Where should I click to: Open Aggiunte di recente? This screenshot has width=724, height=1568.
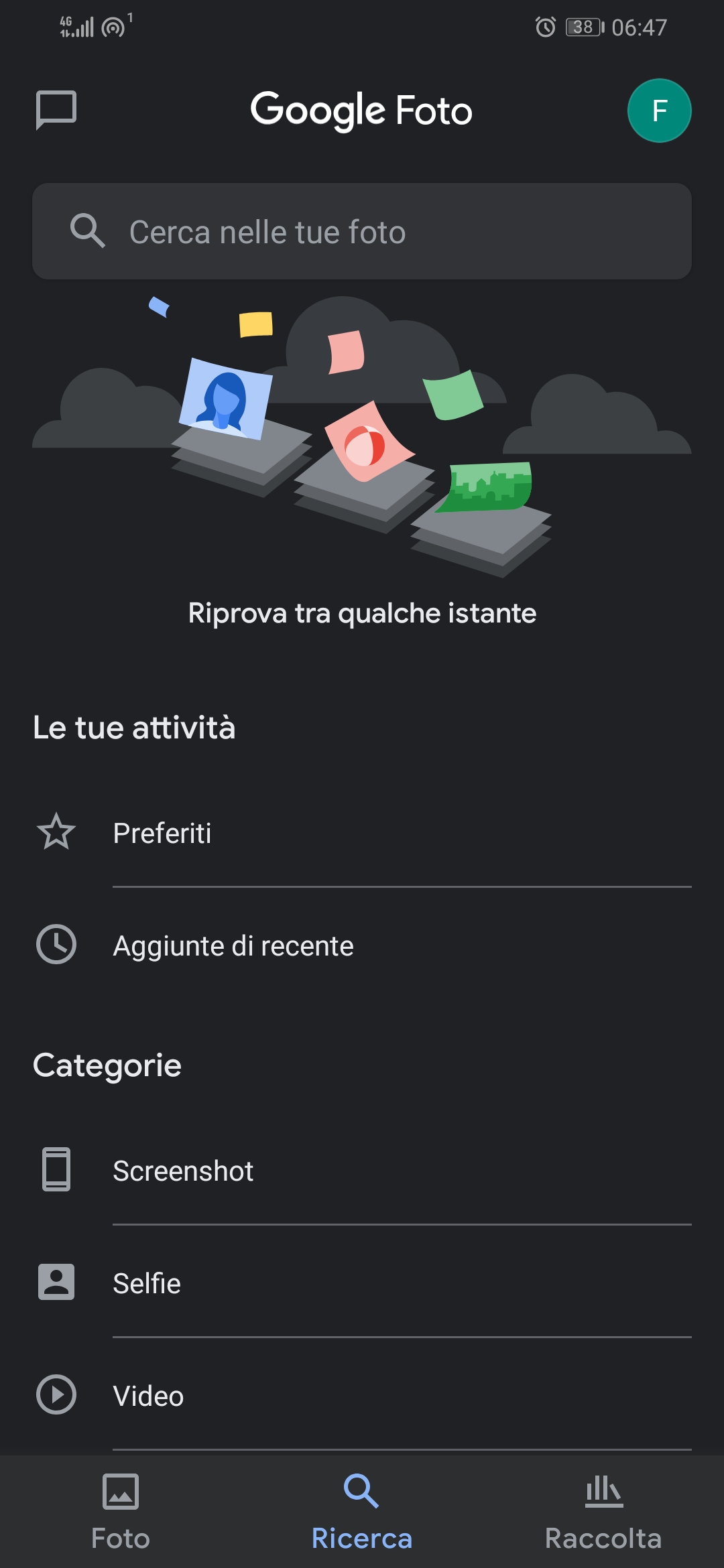click(362, 945)
